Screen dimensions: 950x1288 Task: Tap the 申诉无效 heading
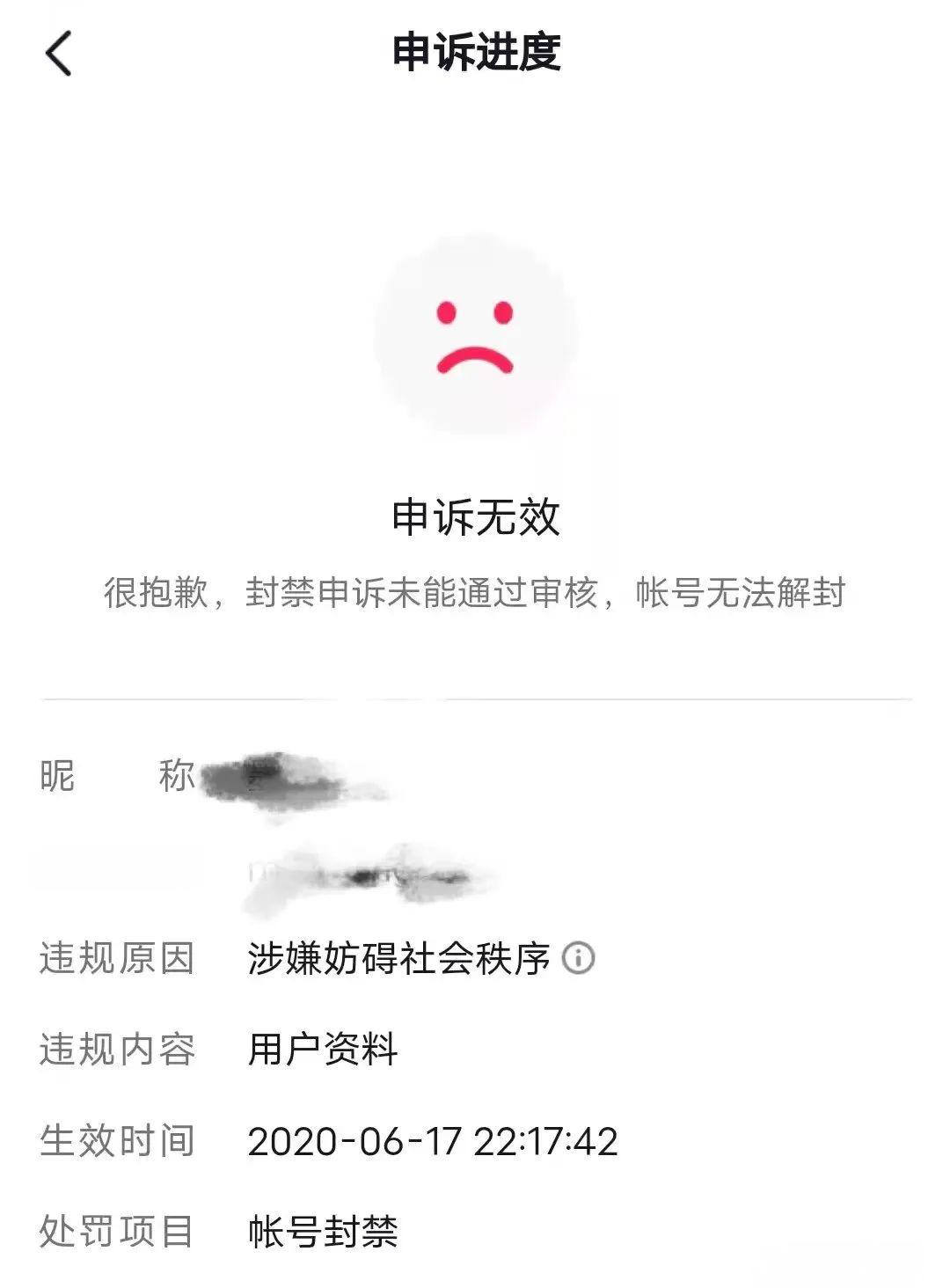pos(475,519)
